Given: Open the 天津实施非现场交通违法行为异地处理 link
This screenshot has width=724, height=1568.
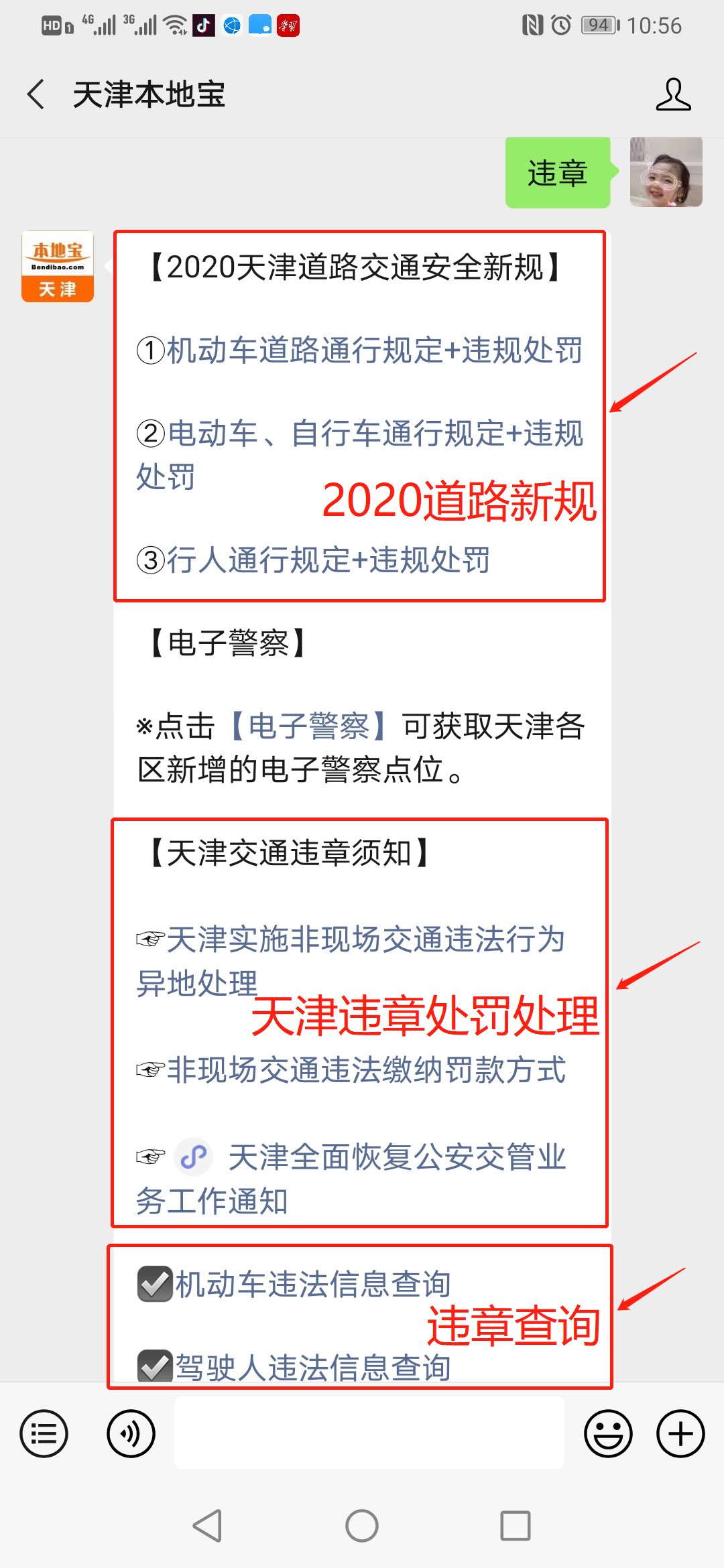Looking at the screenshot, I should pos(365,939).
